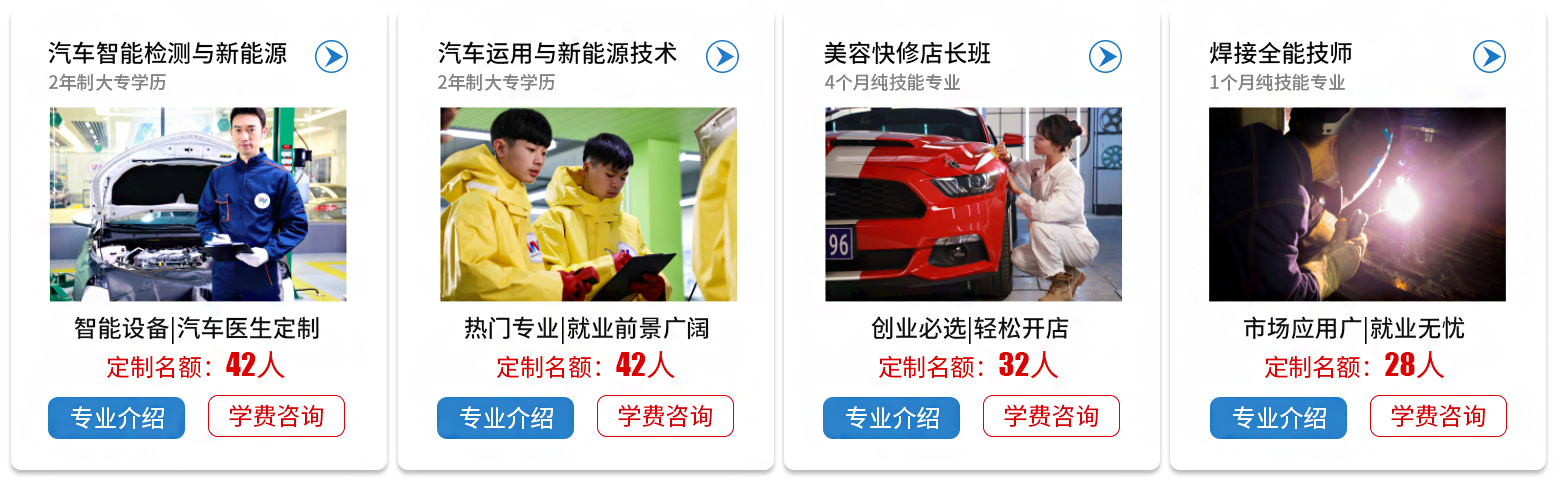Open the 汽车智能检测与新能源 course photo
This screenshot has width=1556, height=493.
pyautogui.click(x=198, y=204)
